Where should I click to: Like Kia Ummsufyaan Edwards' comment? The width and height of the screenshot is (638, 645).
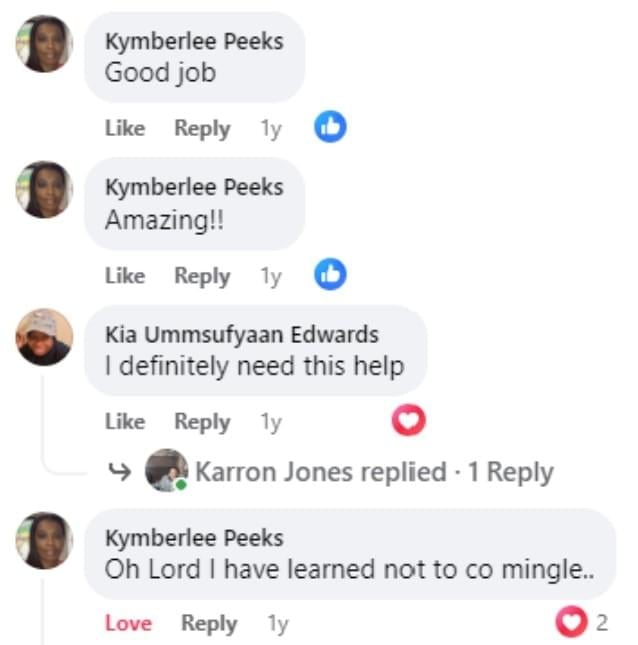tap(124, 422)
